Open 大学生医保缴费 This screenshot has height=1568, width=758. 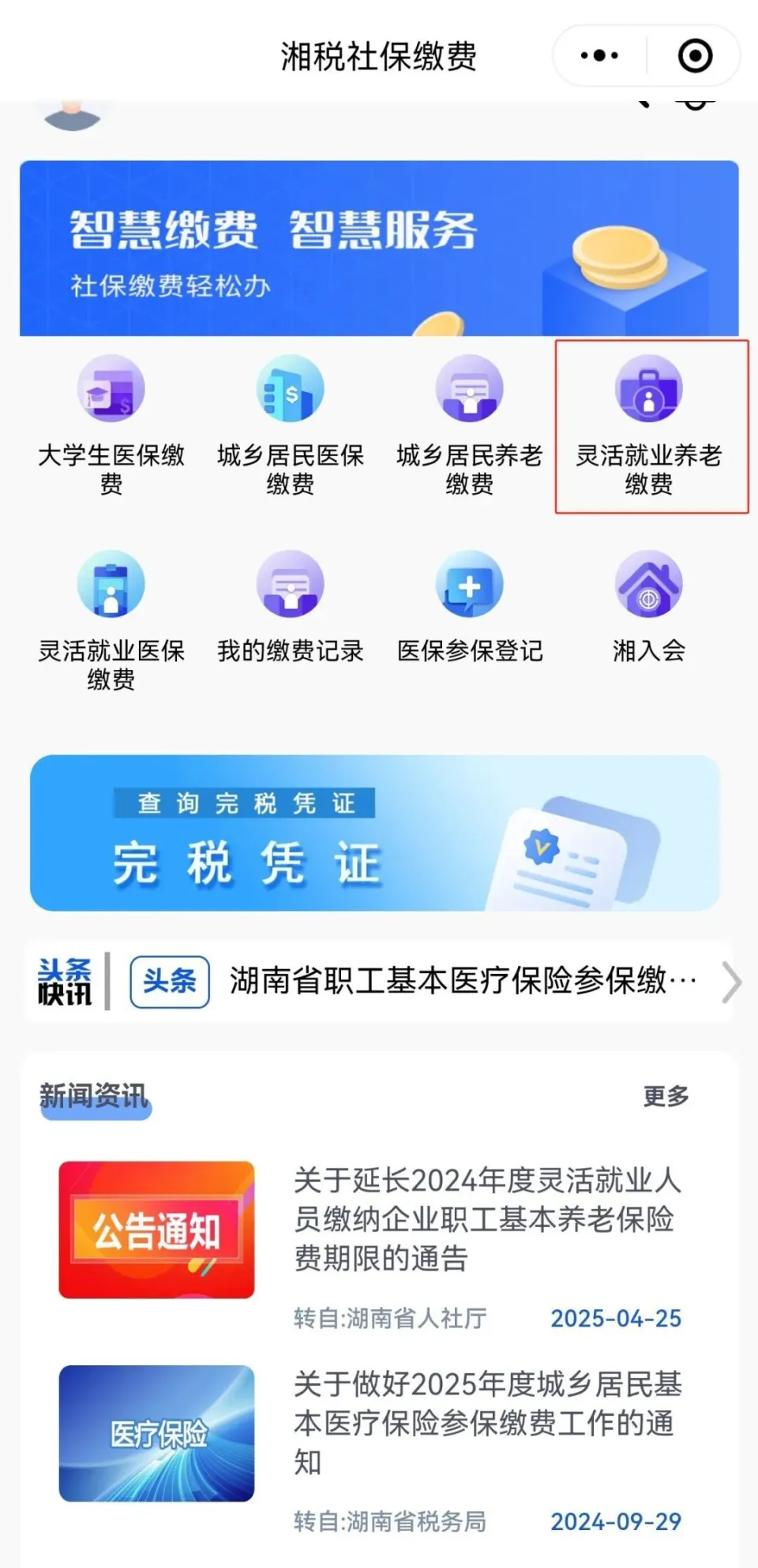[111, 425]
